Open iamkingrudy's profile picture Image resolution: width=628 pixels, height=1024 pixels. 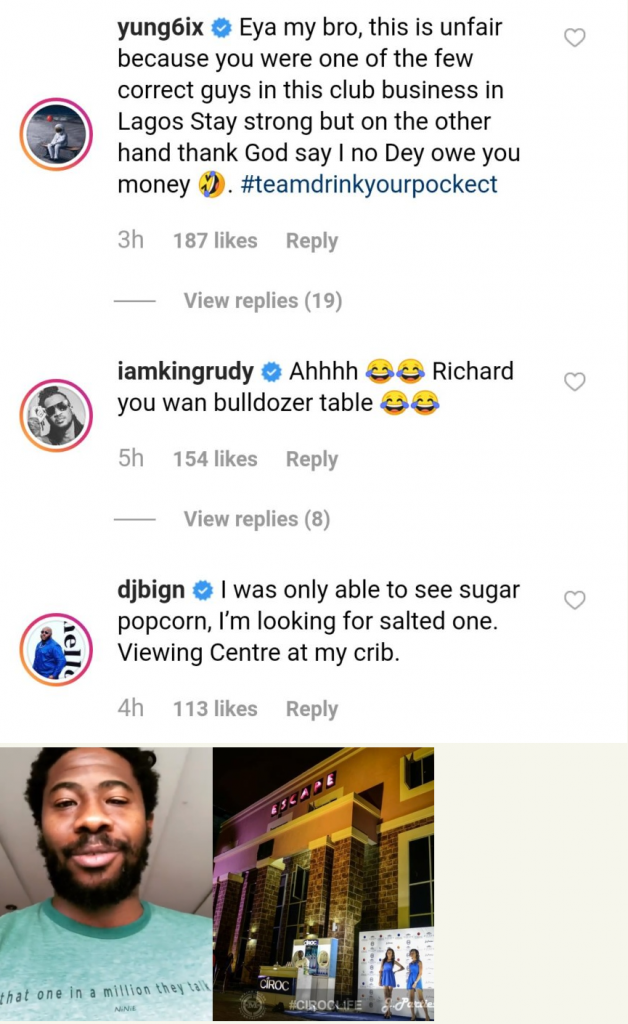(x=57, y=413)
